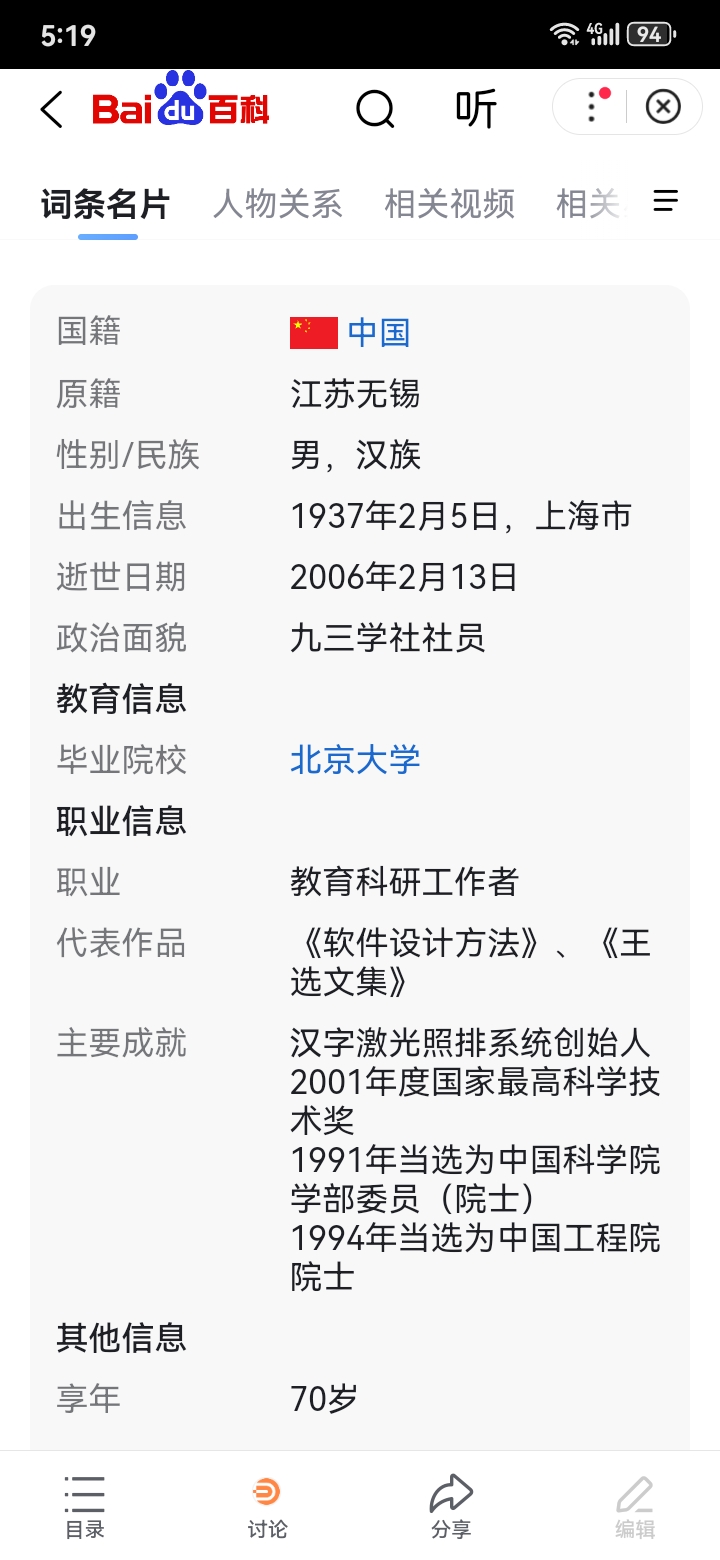Image resolution: width=720 pixels, height=1560 pixels.
Task: Tap the 听 listen button
Action: click(475, 109)
